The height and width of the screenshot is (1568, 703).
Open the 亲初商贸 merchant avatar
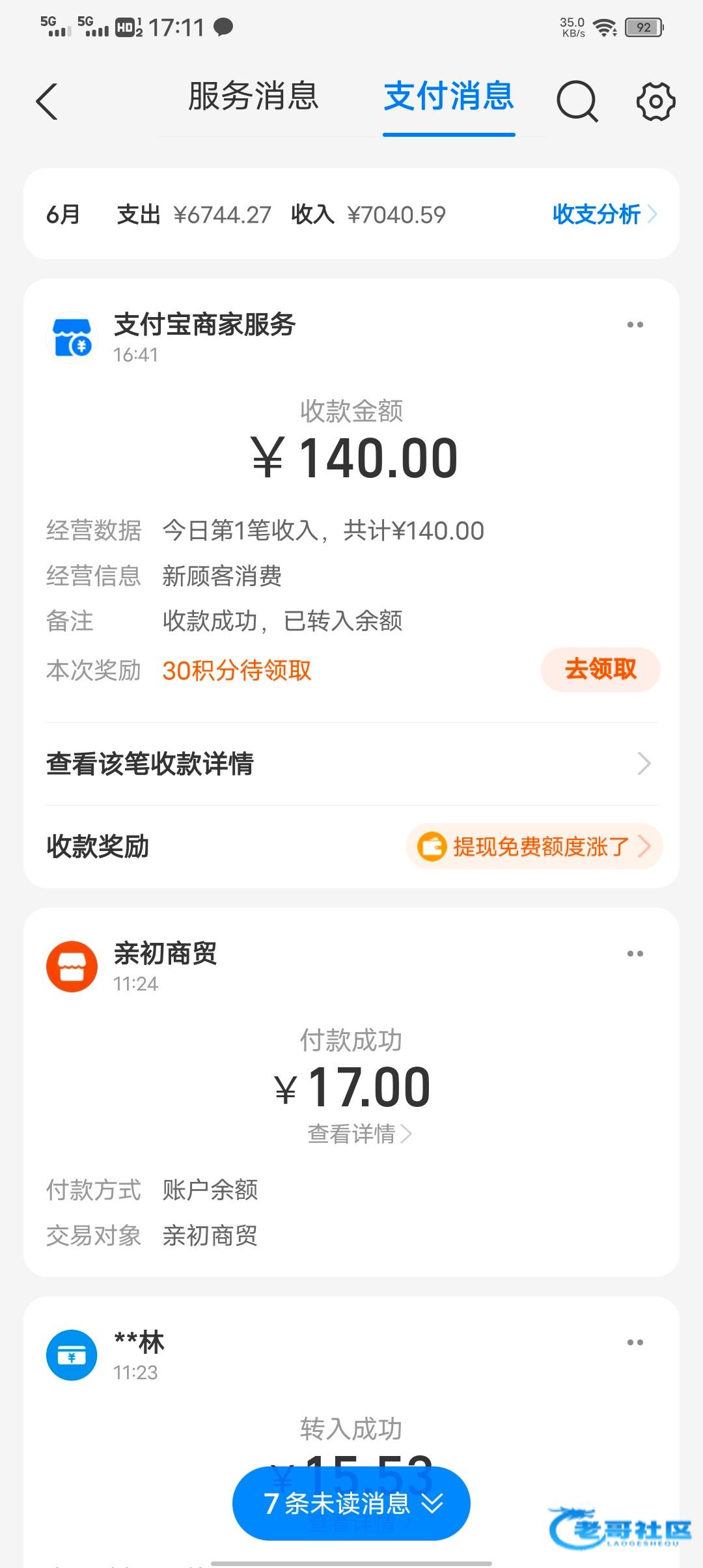pos(72,966)
